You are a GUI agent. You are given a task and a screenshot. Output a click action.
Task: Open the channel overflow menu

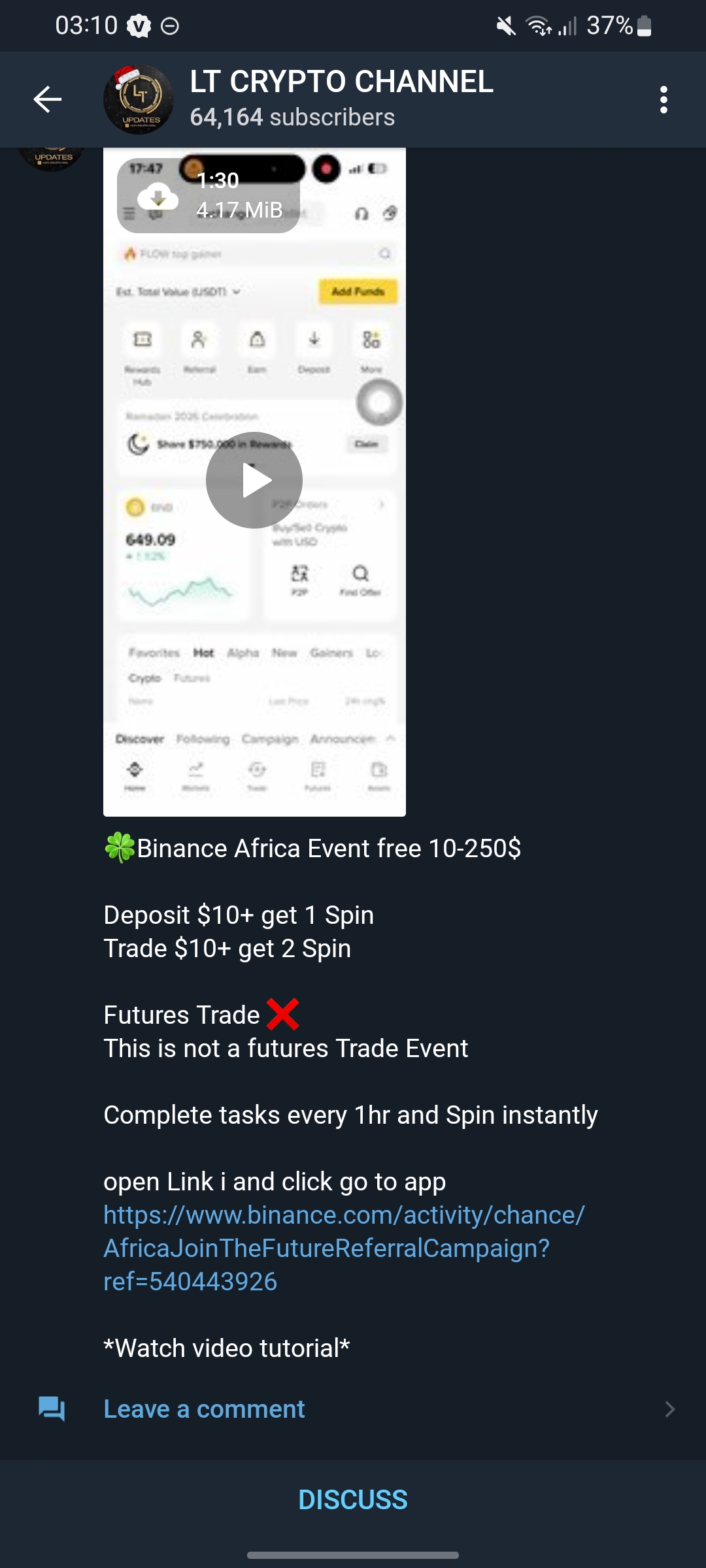664,99
